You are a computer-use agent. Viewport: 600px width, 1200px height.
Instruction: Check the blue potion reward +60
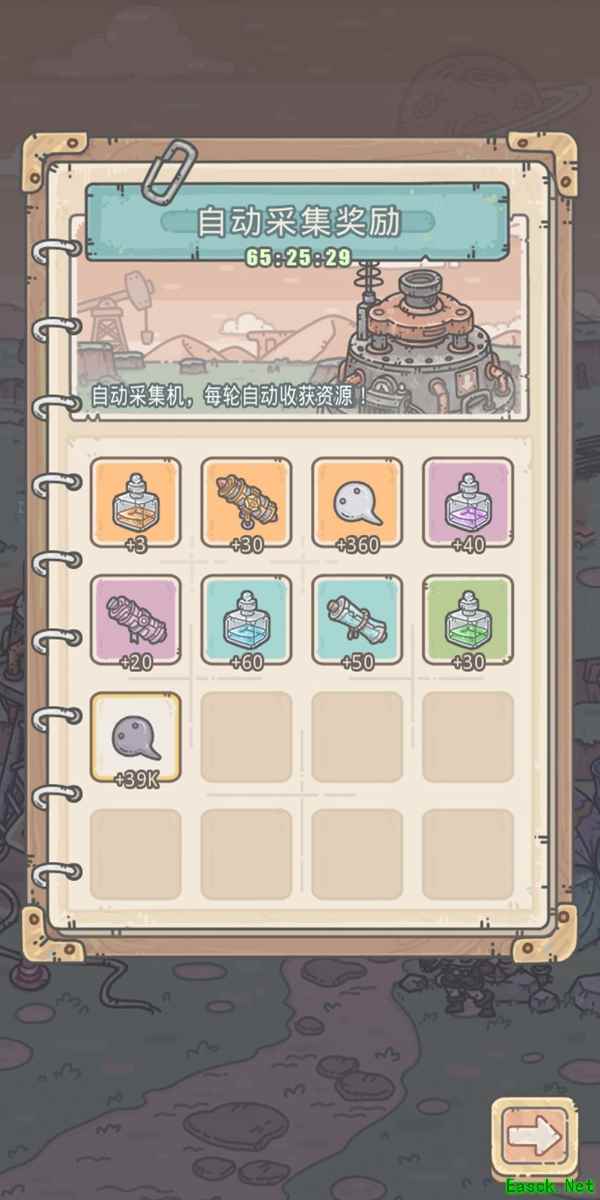247,617
